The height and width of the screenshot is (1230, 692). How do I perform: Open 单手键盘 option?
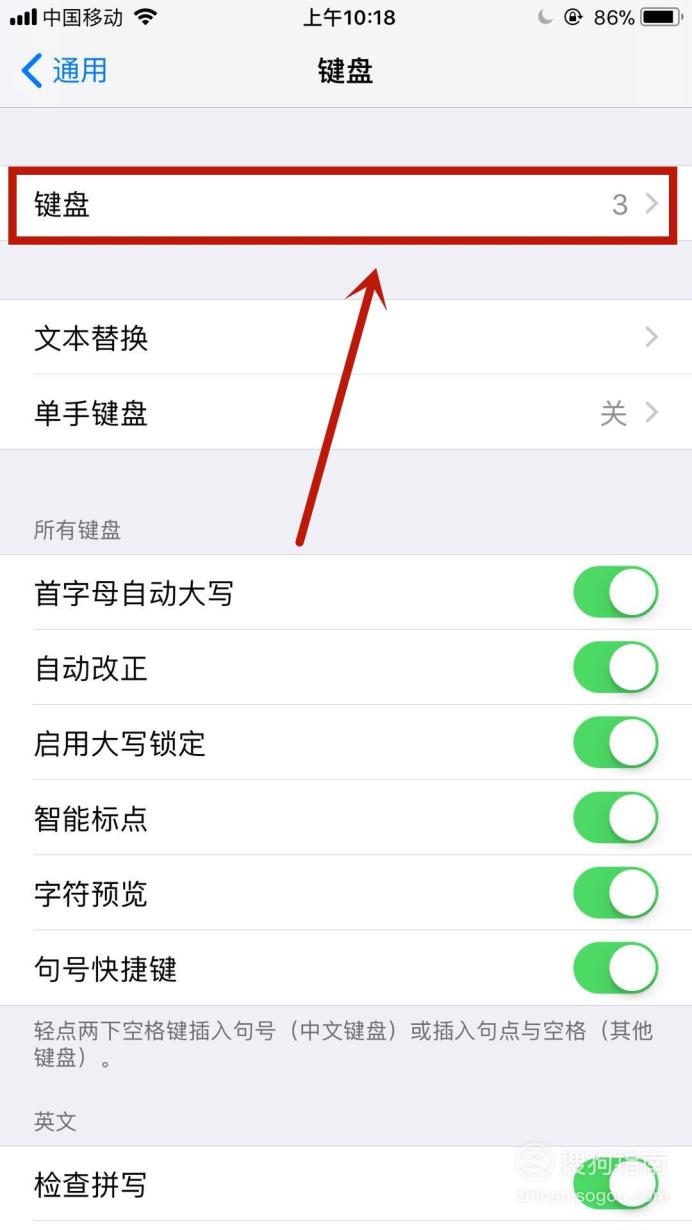[x=346, y=412]
